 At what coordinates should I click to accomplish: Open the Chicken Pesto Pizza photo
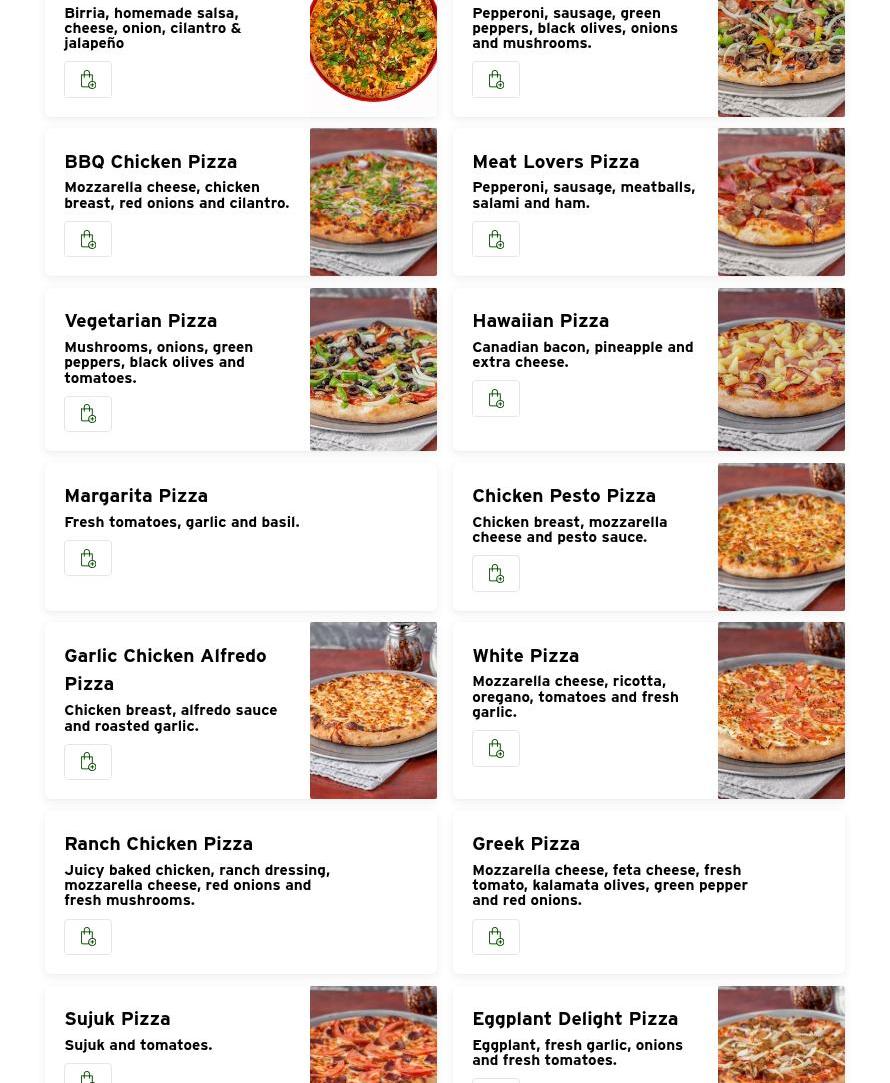781,537
